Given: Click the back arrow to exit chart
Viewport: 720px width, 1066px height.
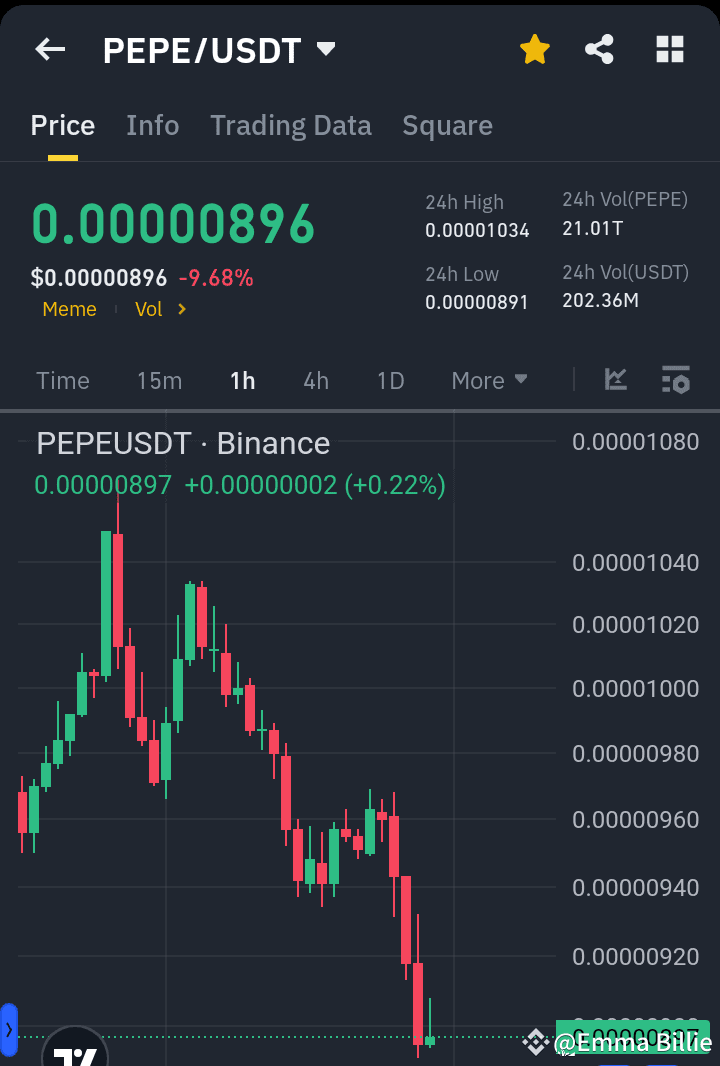Looking at the screenshot, I should click(x=49, y=48).
